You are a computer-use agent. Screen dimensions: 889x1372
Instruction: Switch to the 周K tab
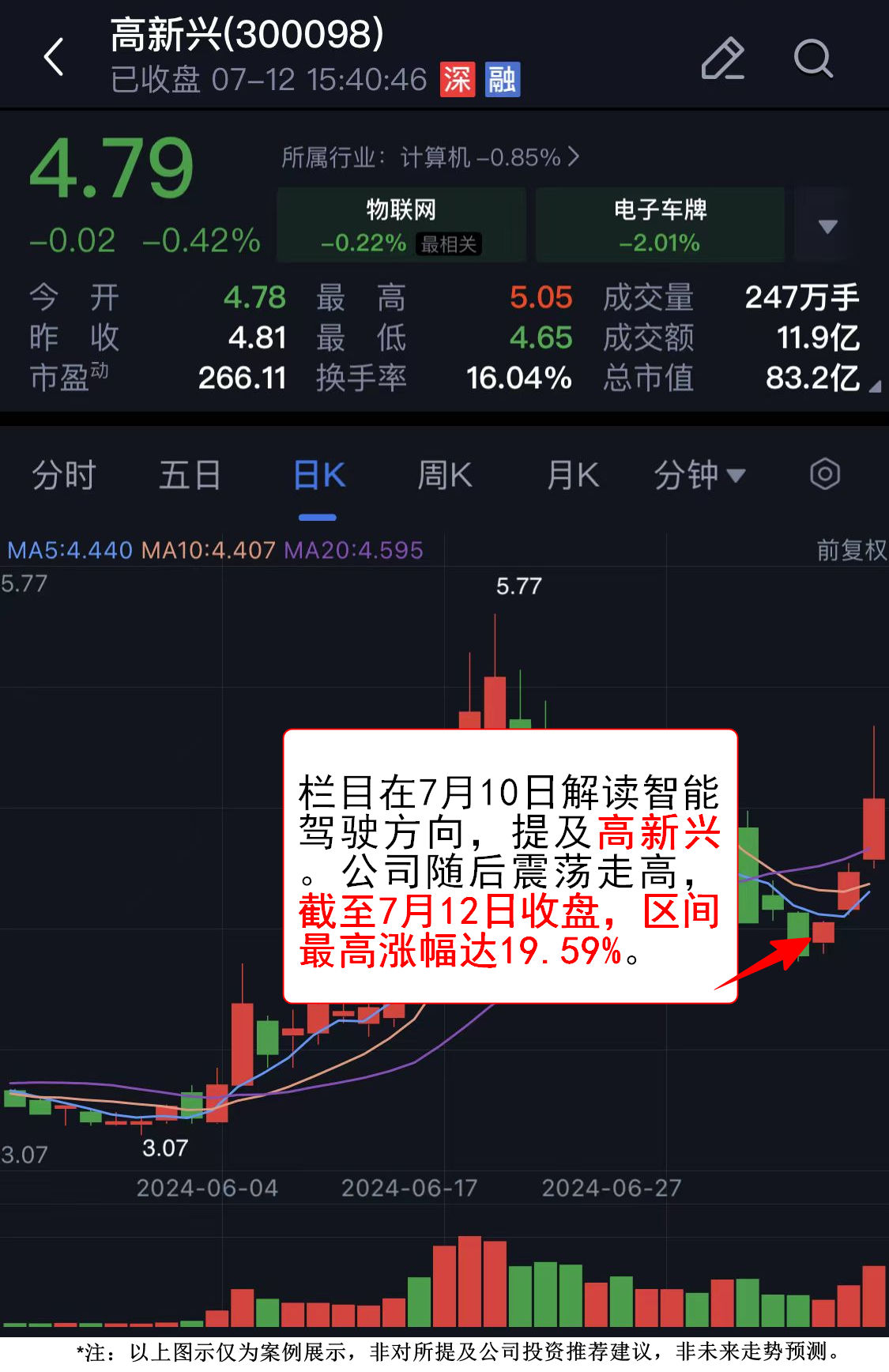pos(445,476)
